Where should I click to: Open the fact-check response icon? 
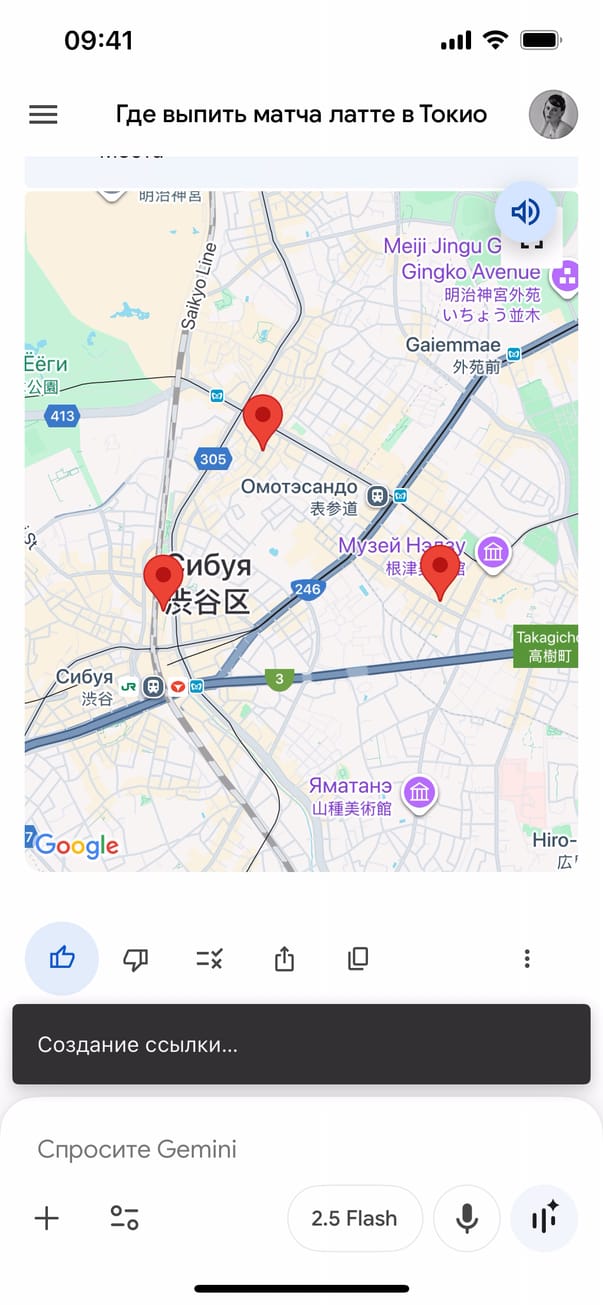(x=209, y=959)
